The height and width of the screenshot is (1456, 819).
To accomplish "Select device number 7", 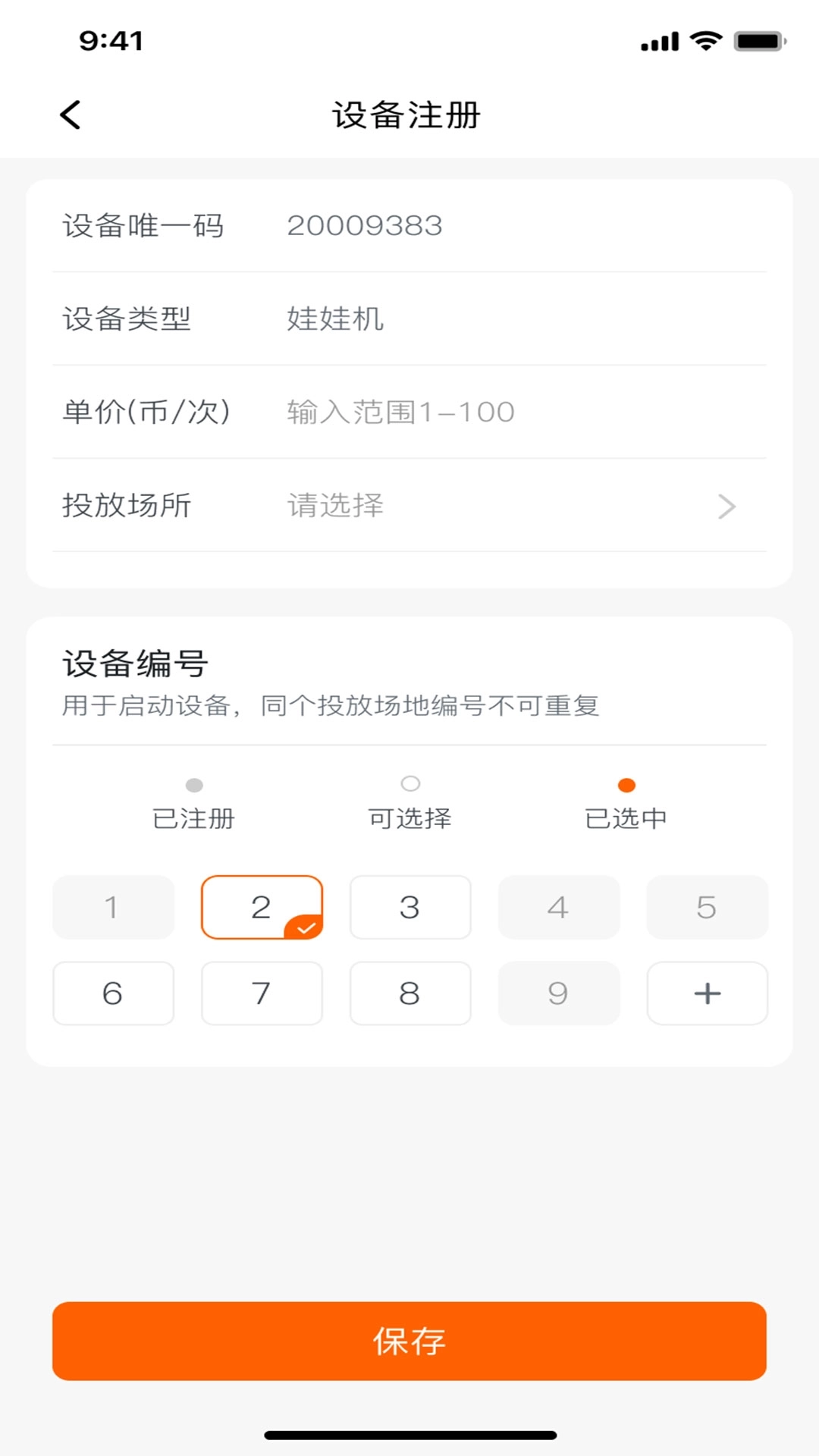I will pos(262,993).
